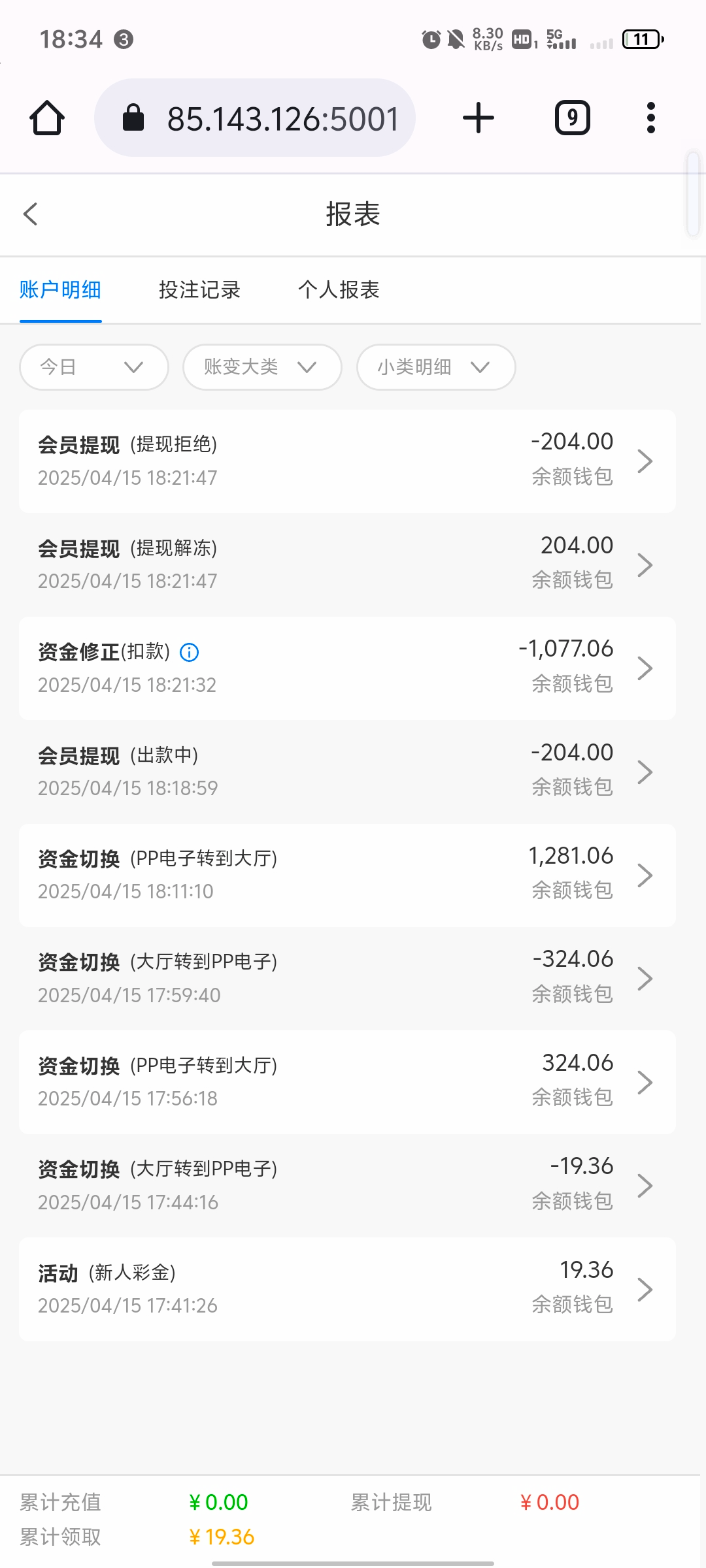Open the 活动 (新人彩金) record
This screenshot has width=706, height=1568.
(x=347, y=1289)
